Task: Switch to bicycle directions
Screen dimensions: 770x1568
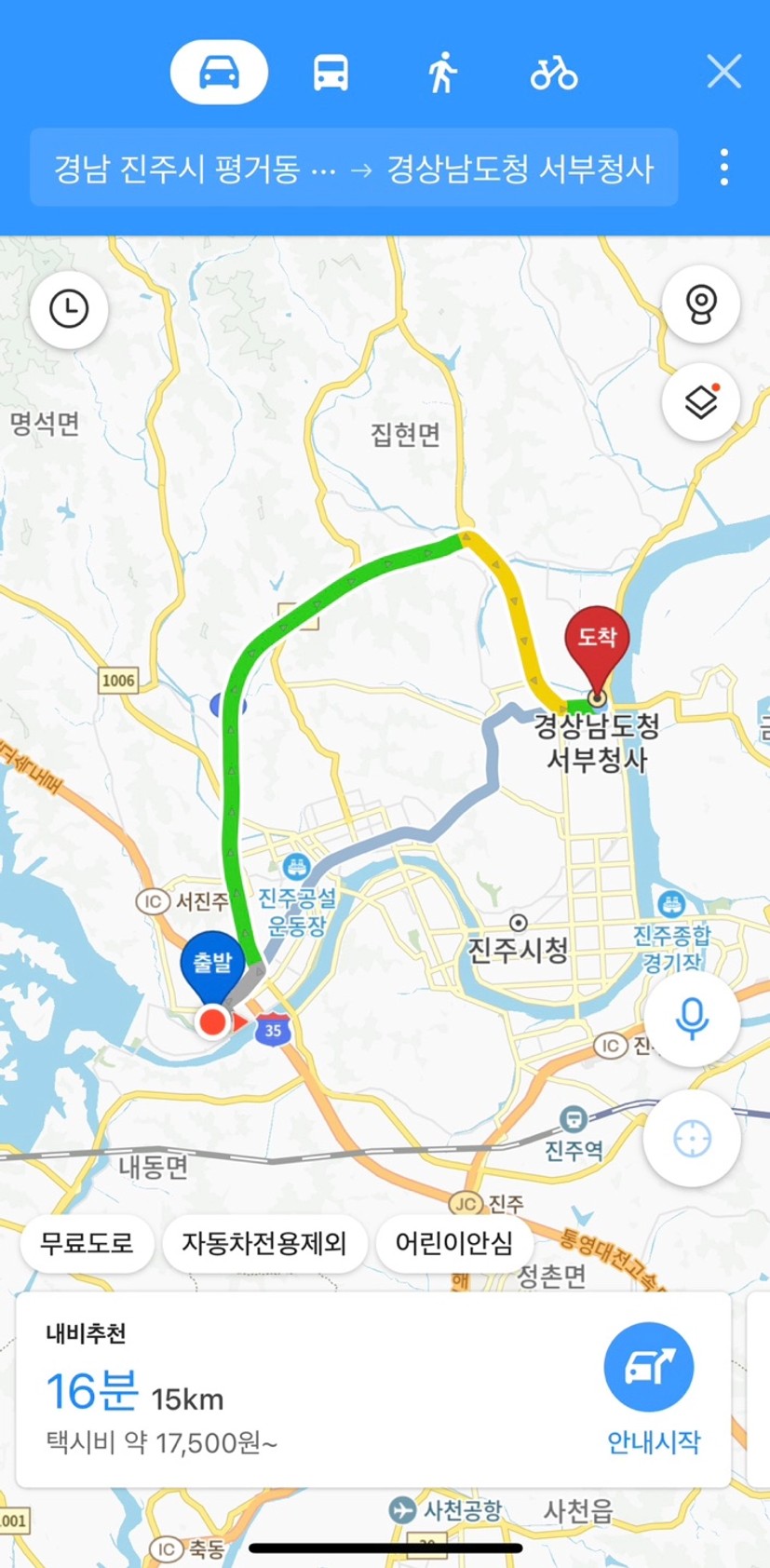Action: click(x=554, y=72)
